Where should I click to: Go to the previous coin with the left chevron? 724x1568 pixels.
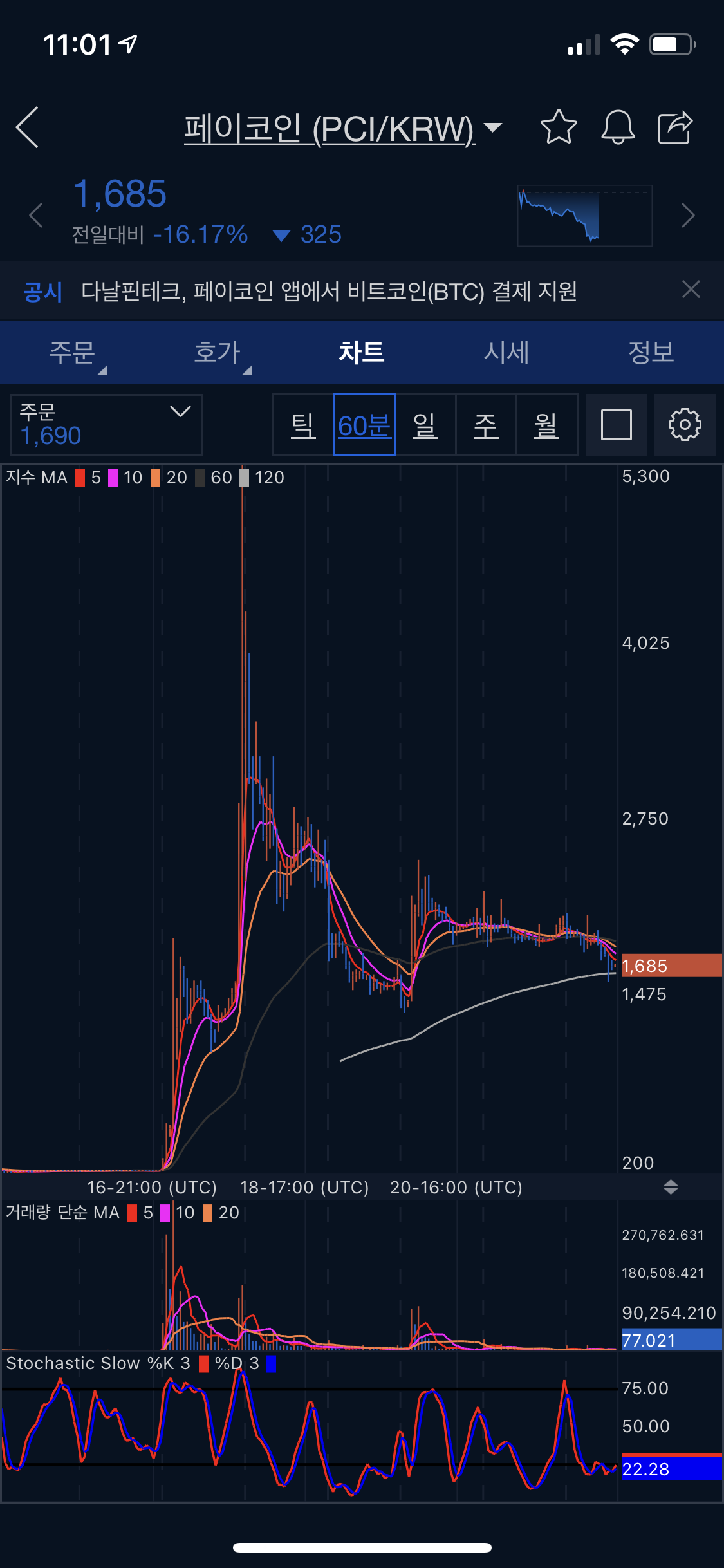click(36, 216)
